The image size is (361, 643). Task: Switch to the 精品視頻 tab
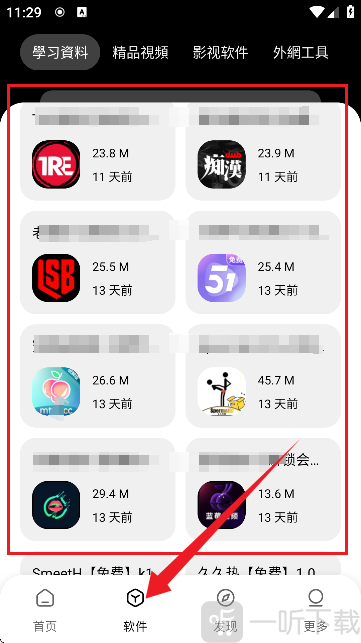140,52
